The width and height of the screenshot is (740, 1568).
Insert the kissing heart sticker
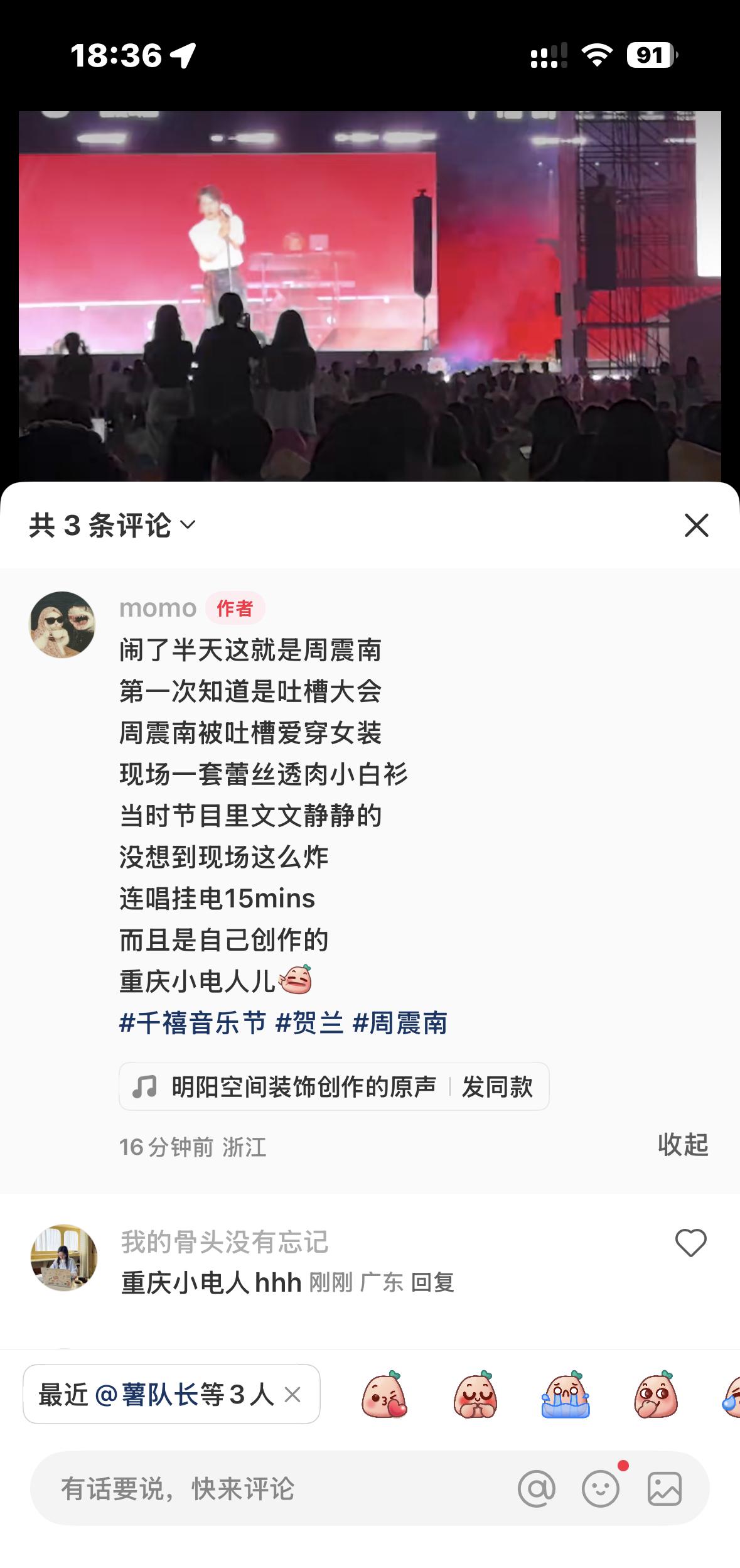[384, 1395]
